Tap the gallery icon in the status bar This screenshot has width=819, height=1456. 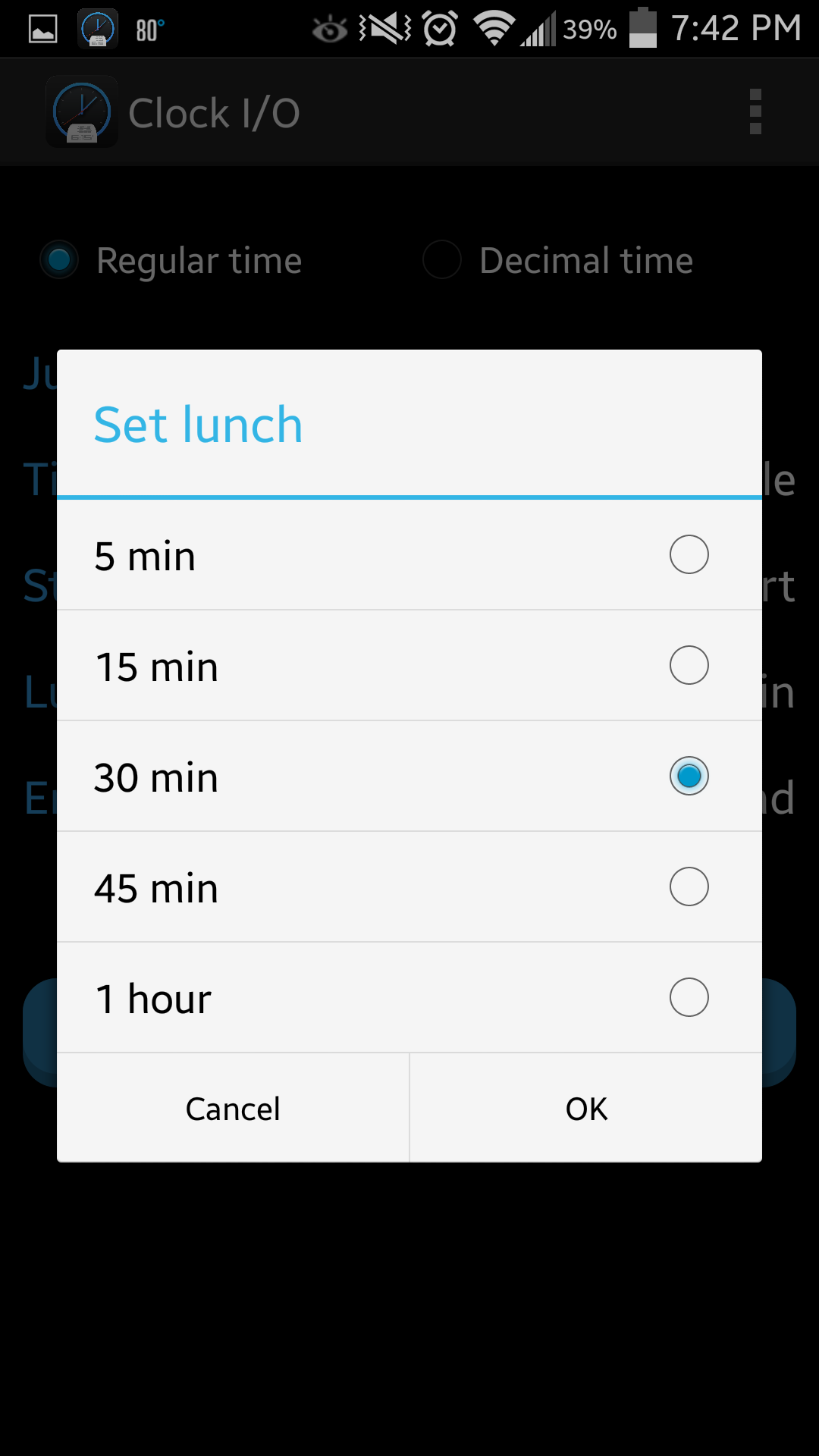tap(42, 27)
